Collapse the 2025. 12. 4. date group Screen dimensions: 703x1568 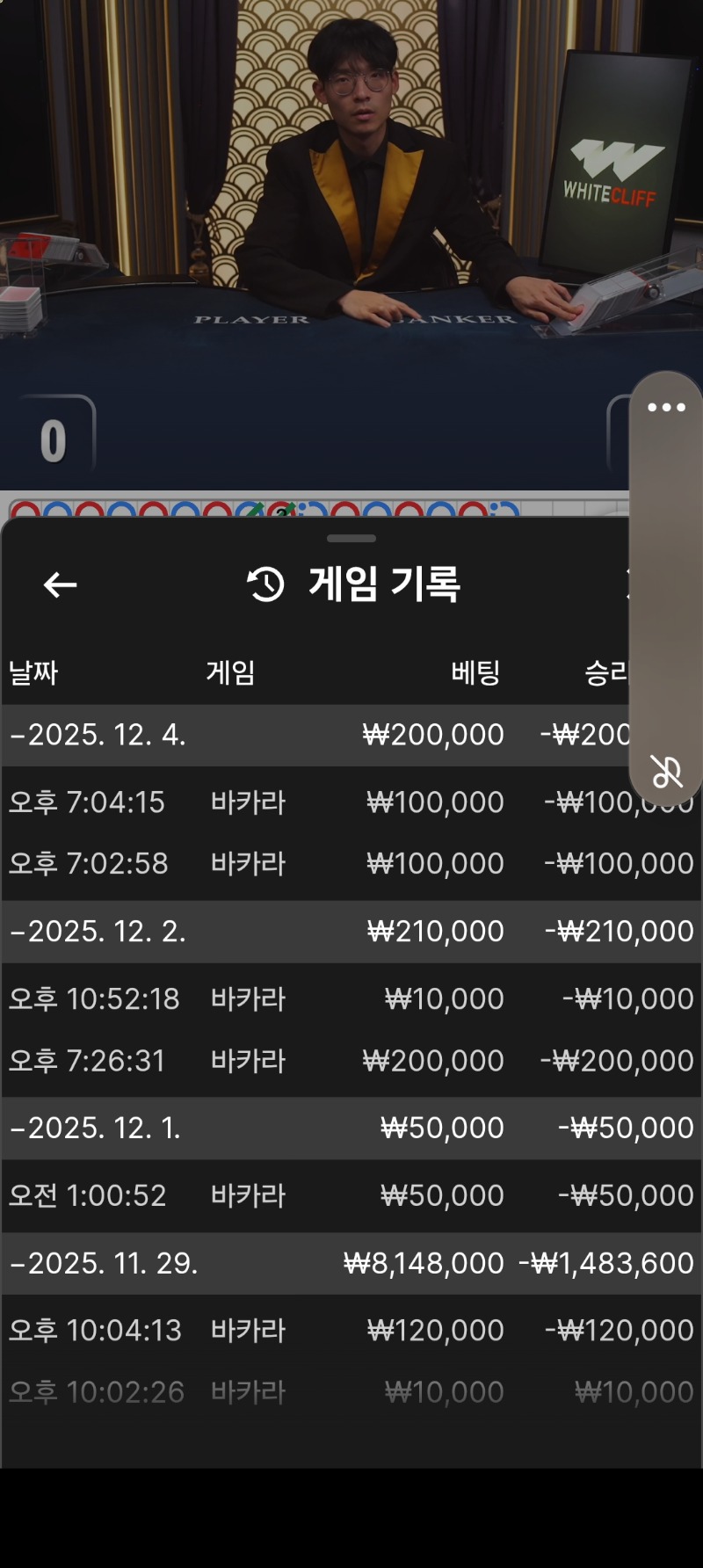point(97,735)
